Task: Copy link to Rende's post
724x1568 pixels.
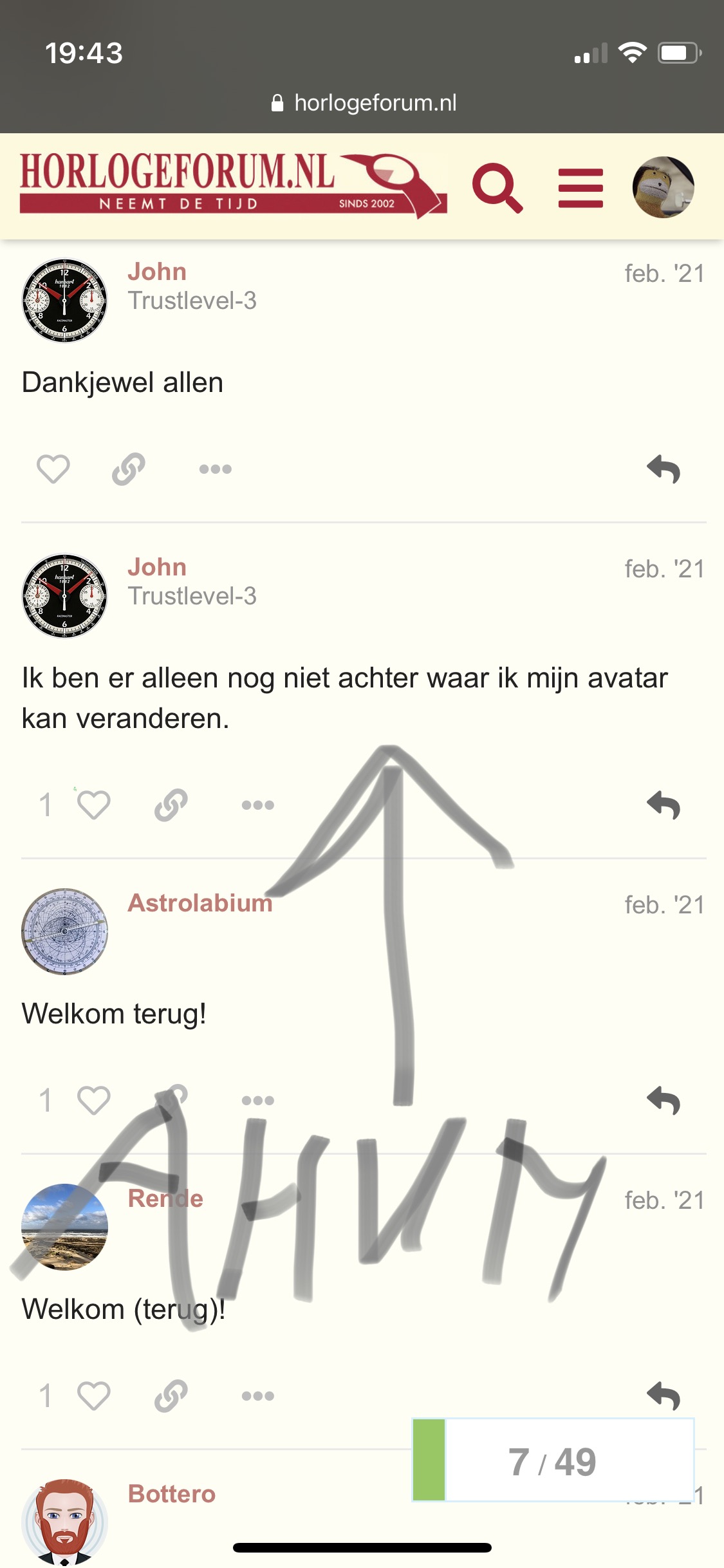Action: [171, 1395]
